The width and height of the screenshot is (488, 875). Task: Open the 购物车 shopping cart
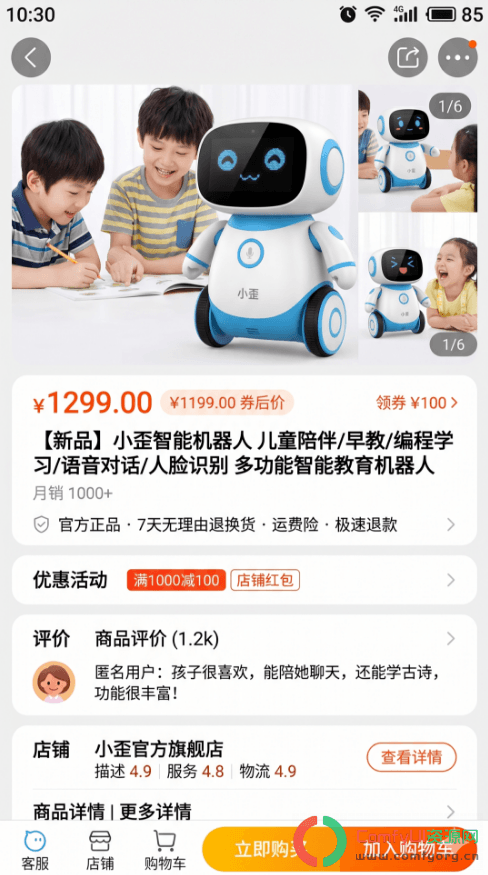[x=165, y=849]
